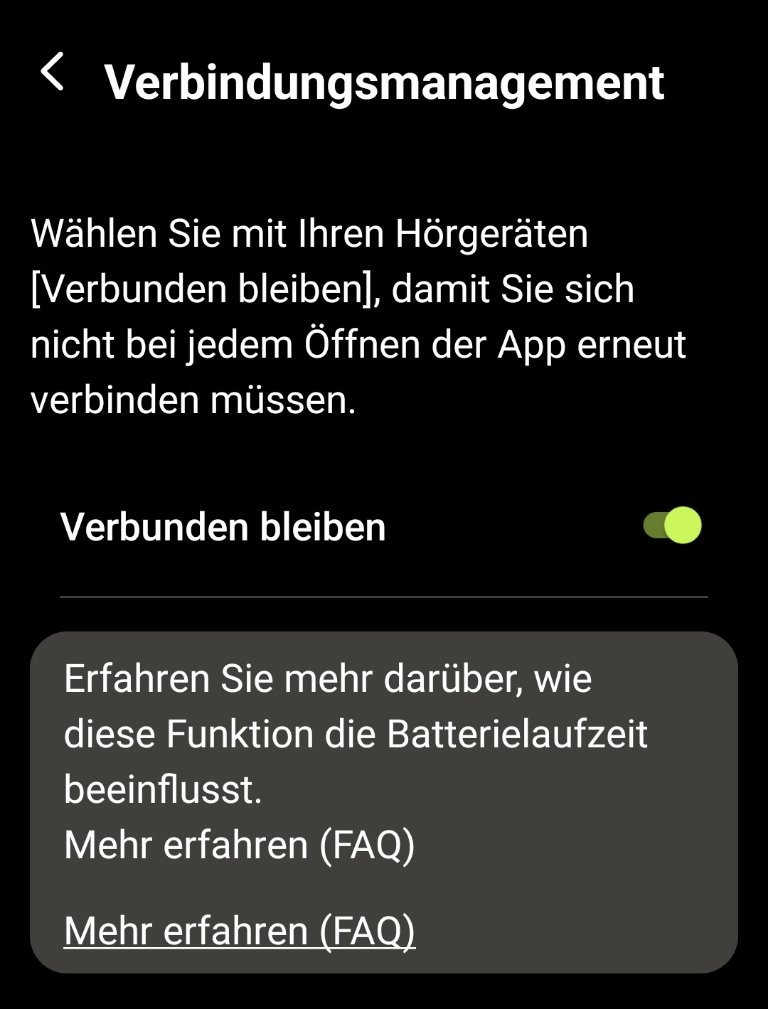This screenshot has width=768, height=1009.
Task: Go back from Verbindungsmanagement
Action: pos(52,75)
